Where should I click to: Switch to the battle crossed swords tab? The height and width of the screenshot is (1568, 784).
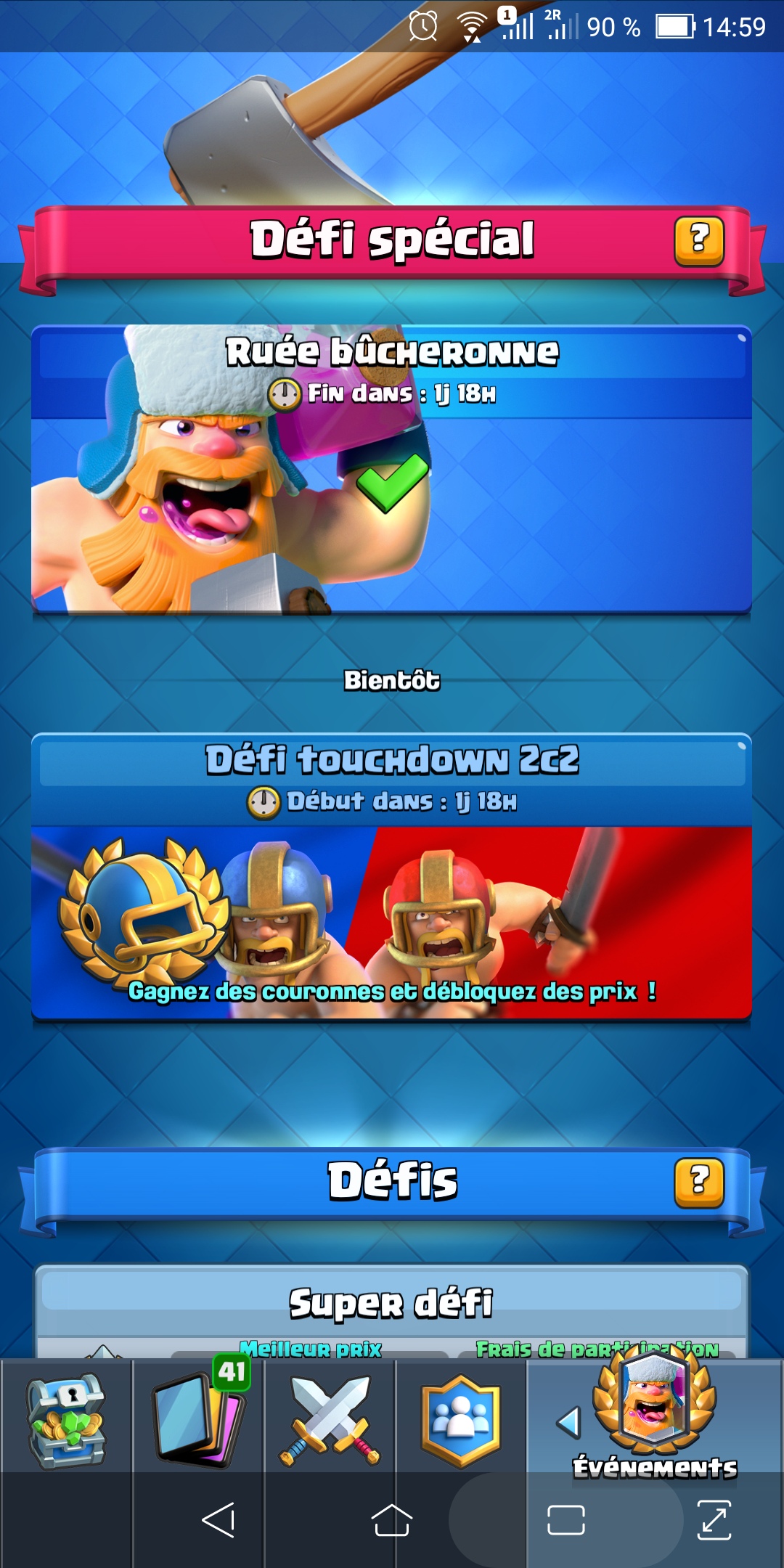click(330, 1421)
